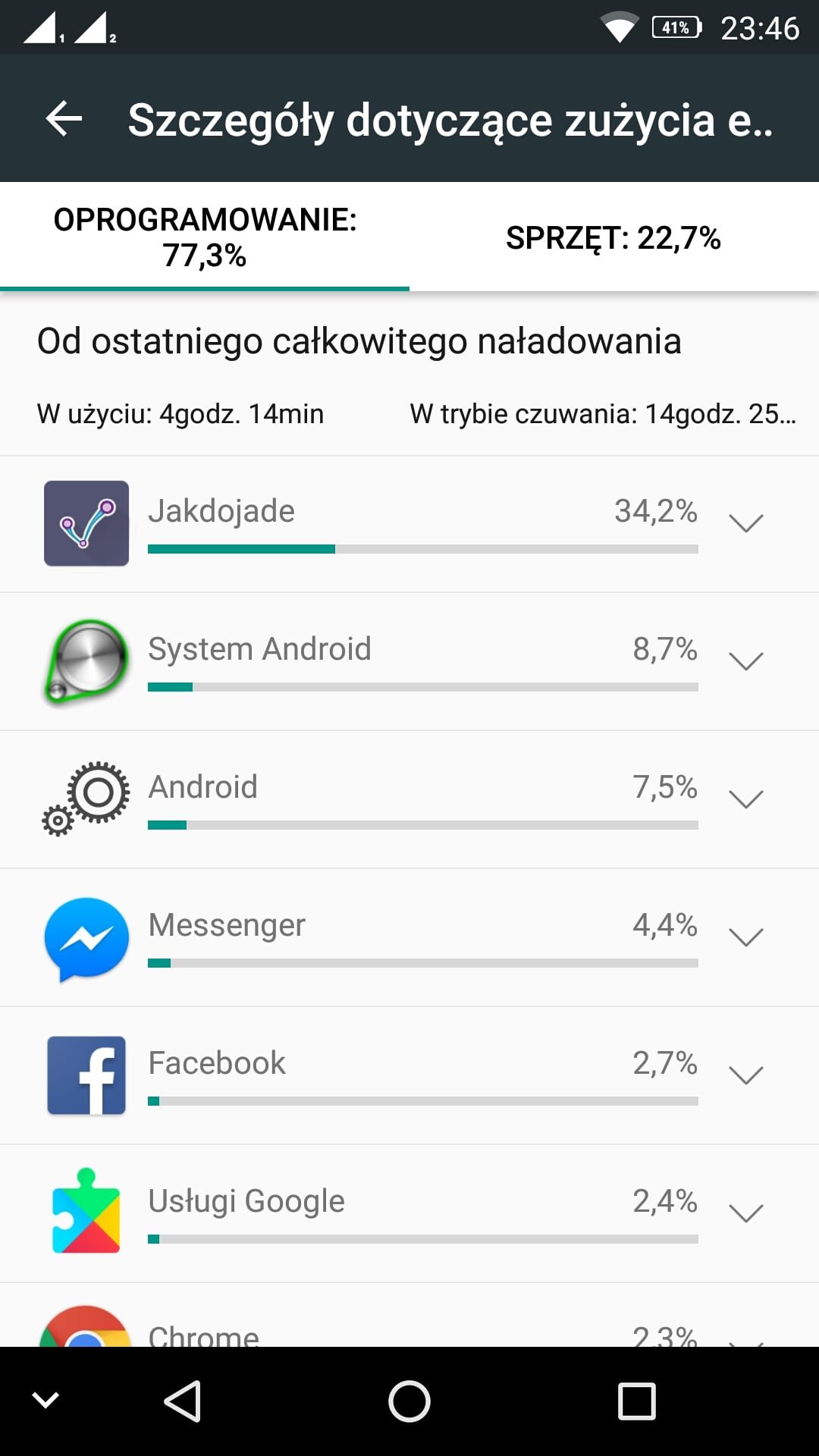Select the OPROGRAMOWANIE tab

[x=205, y=237]
